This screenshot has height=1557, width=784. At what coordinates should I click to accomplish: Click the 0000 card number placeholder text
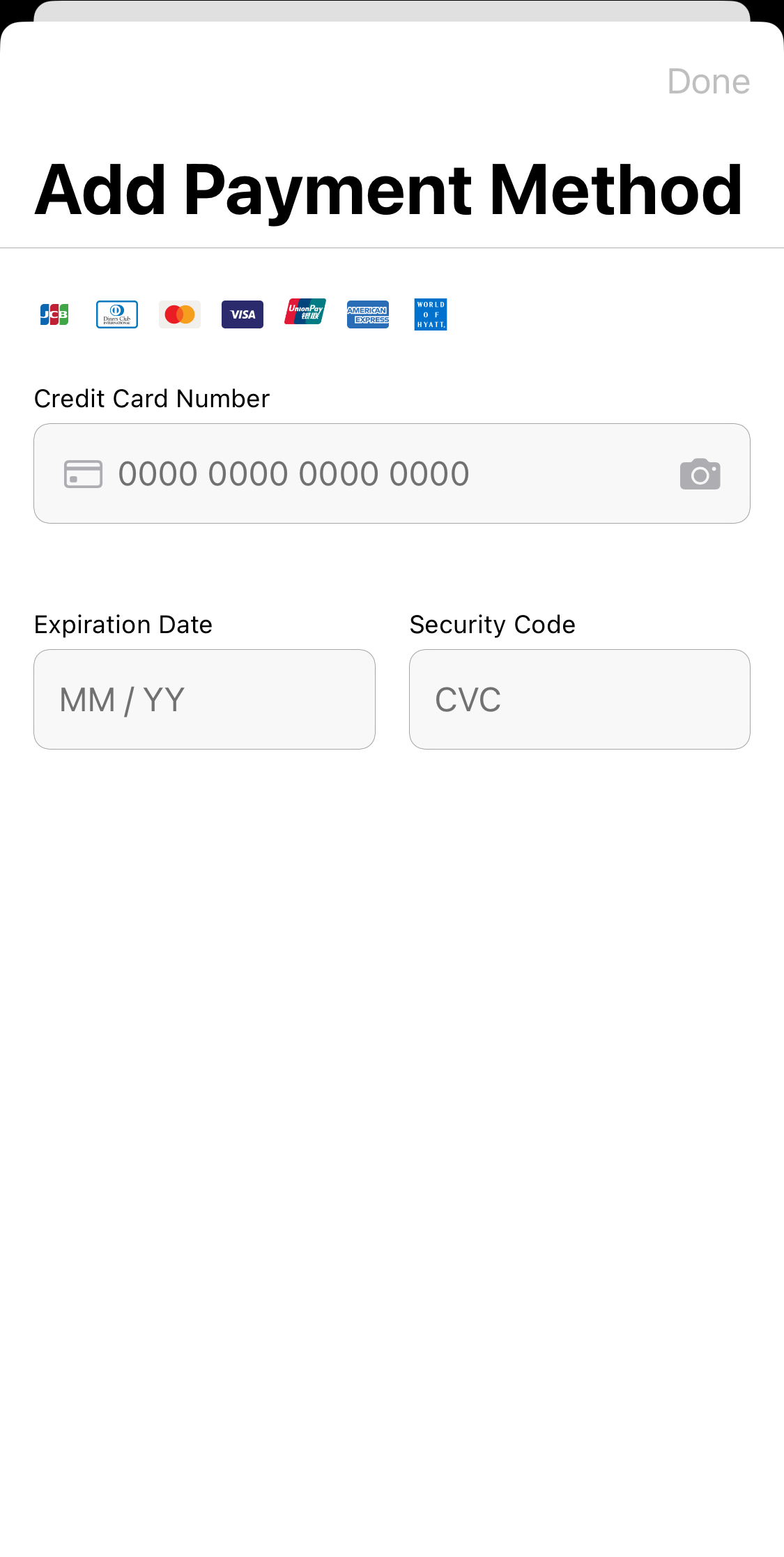[x=293, y=473]
